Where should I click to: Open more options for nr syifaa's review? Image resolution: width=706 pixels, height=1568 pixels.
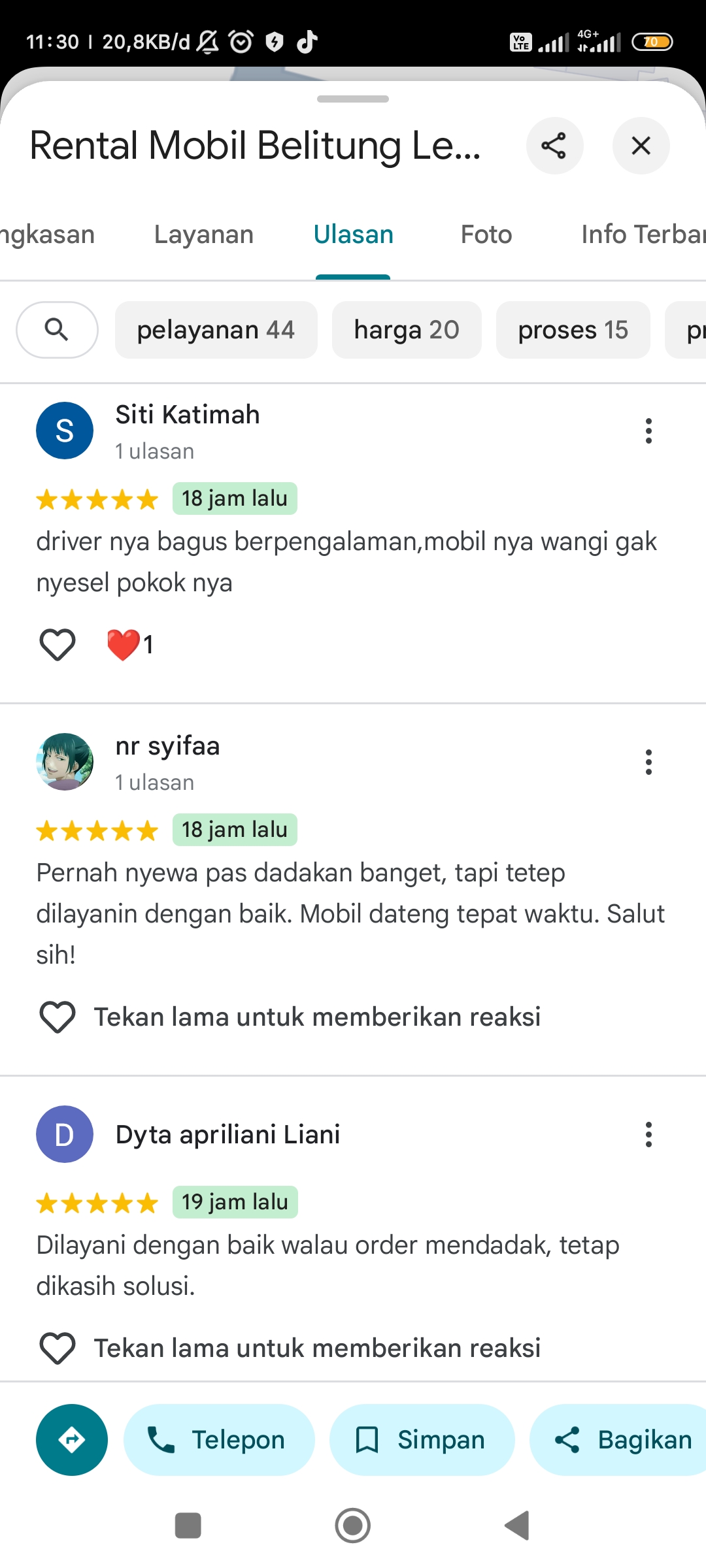(x=648, y=762)
